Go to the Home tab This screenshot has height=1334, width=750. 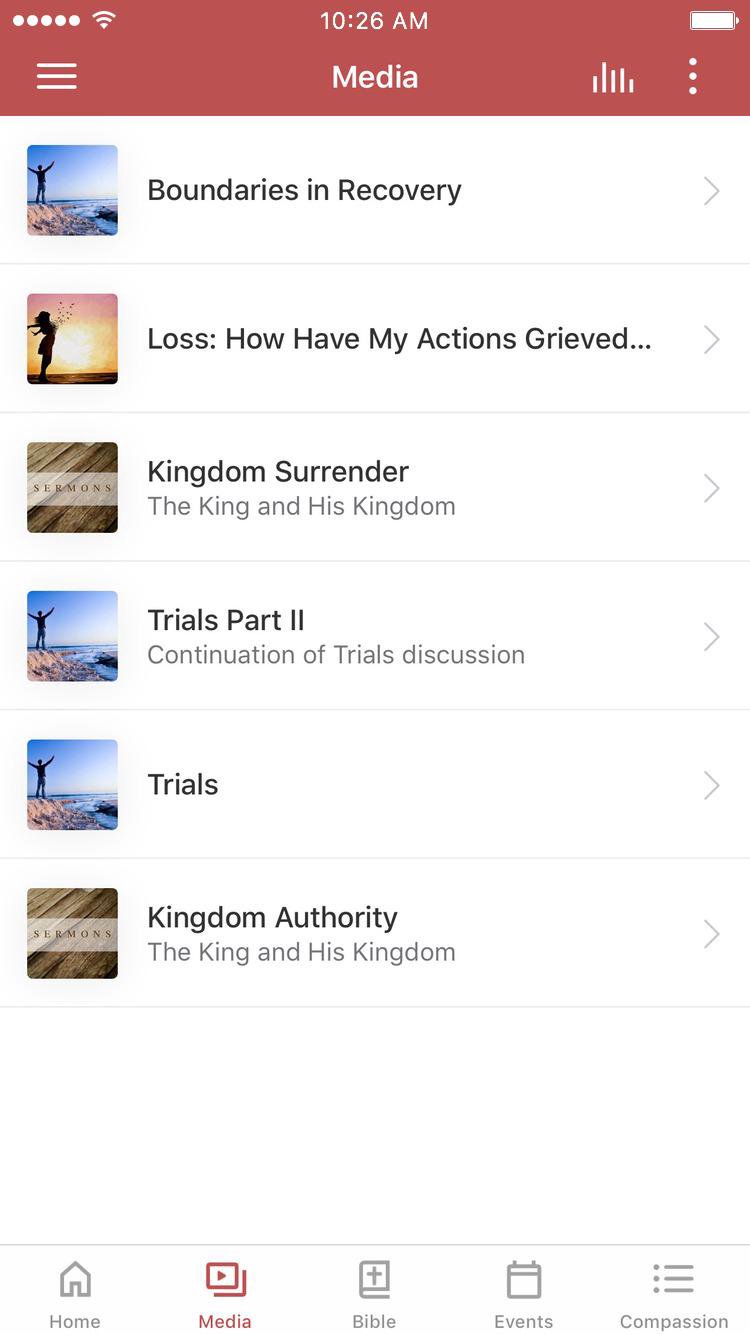point(75,1294)
